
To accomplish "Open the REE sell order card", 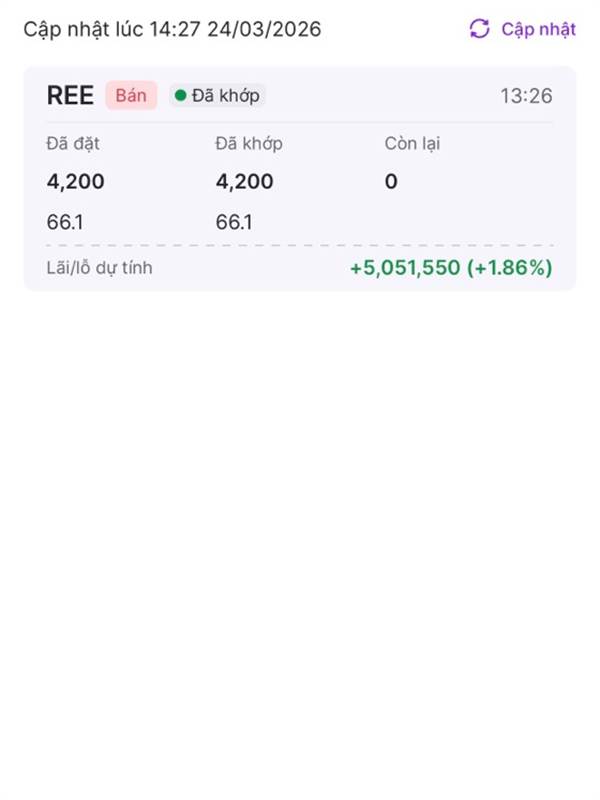I will 300,179.
